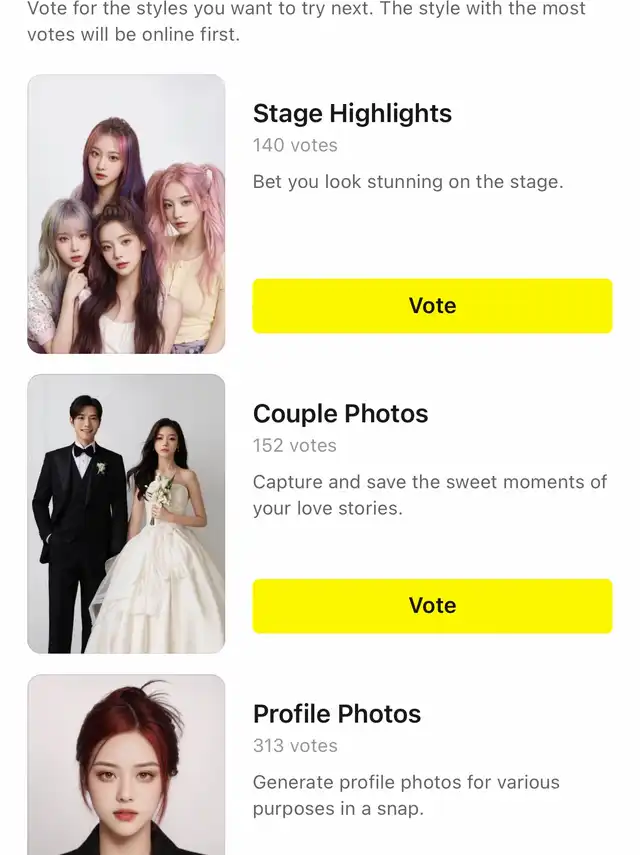Open the Profile Photos preview image
Viewport: 640px width, 855px height.
pos(126,765)
